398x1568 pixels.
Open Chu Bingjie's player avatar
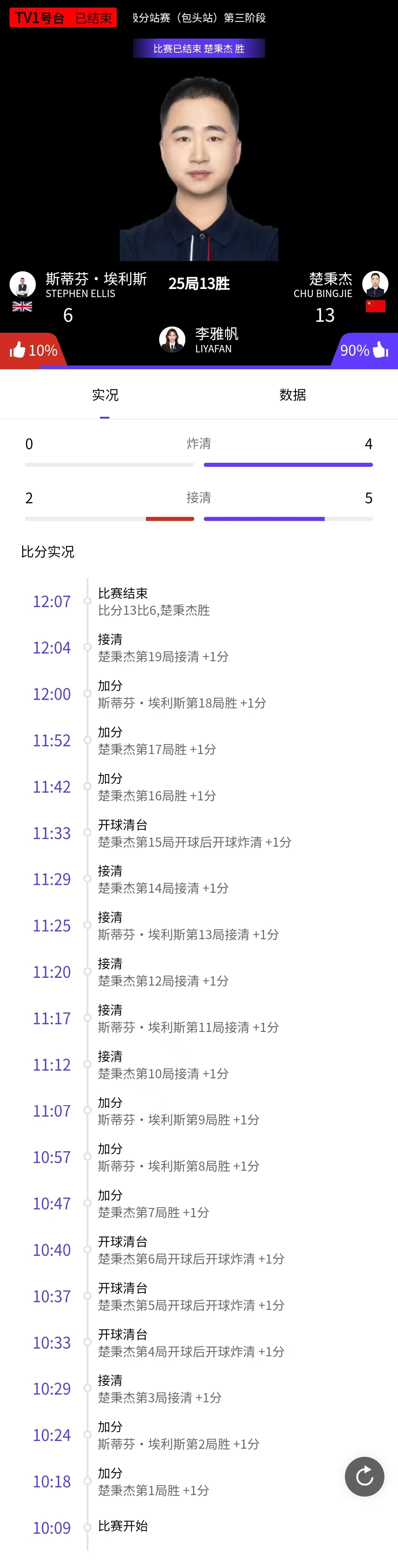pos(375,284)
